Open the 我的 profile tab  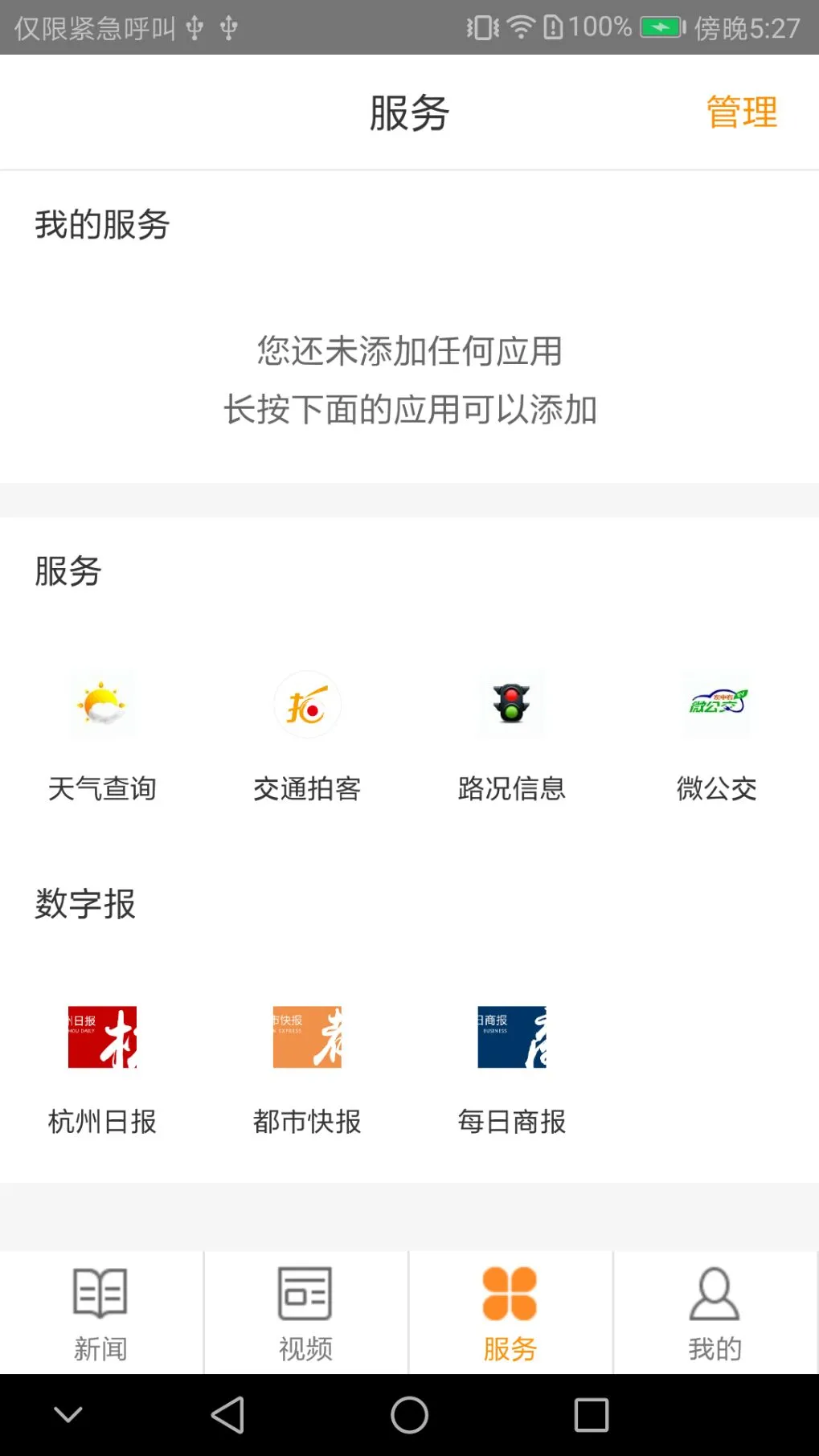pos(716,1314)
